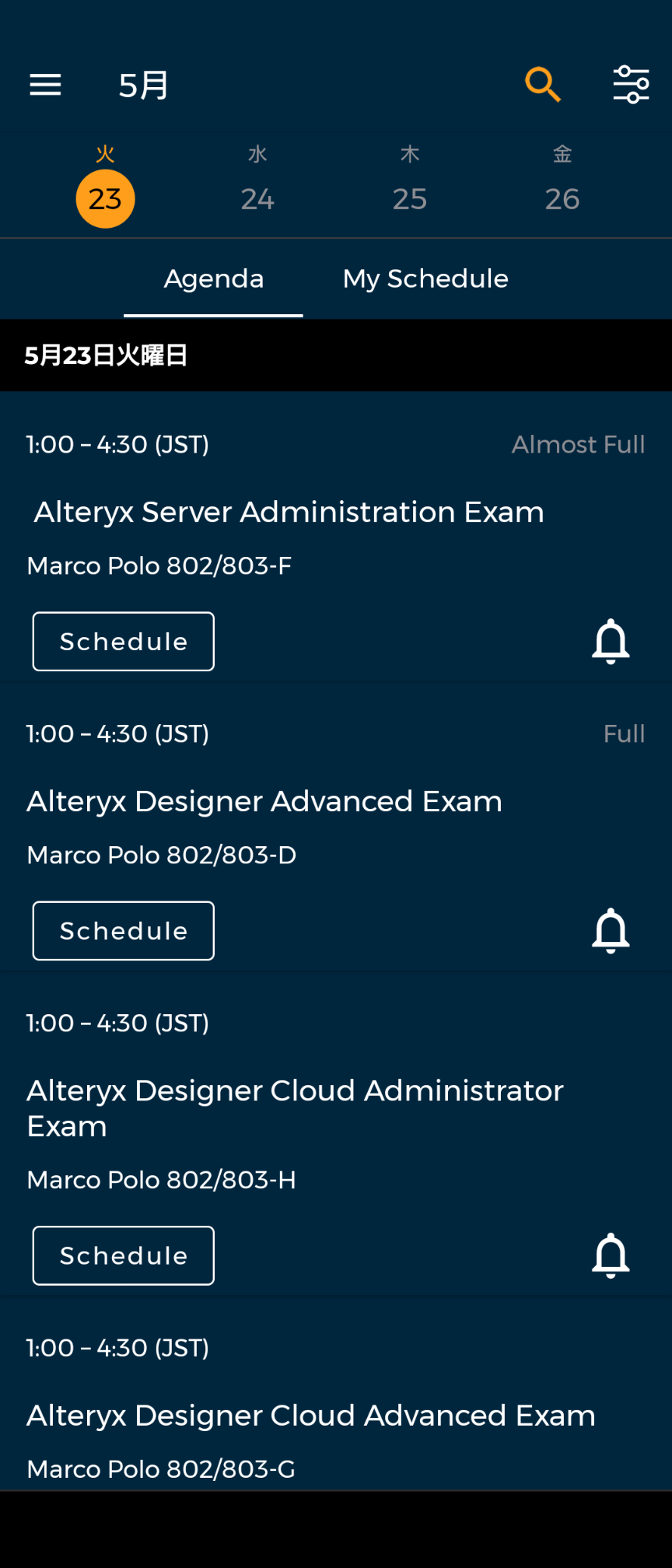Open details for Alteryx Designer Advanced Exam

(x=264, y=801)
